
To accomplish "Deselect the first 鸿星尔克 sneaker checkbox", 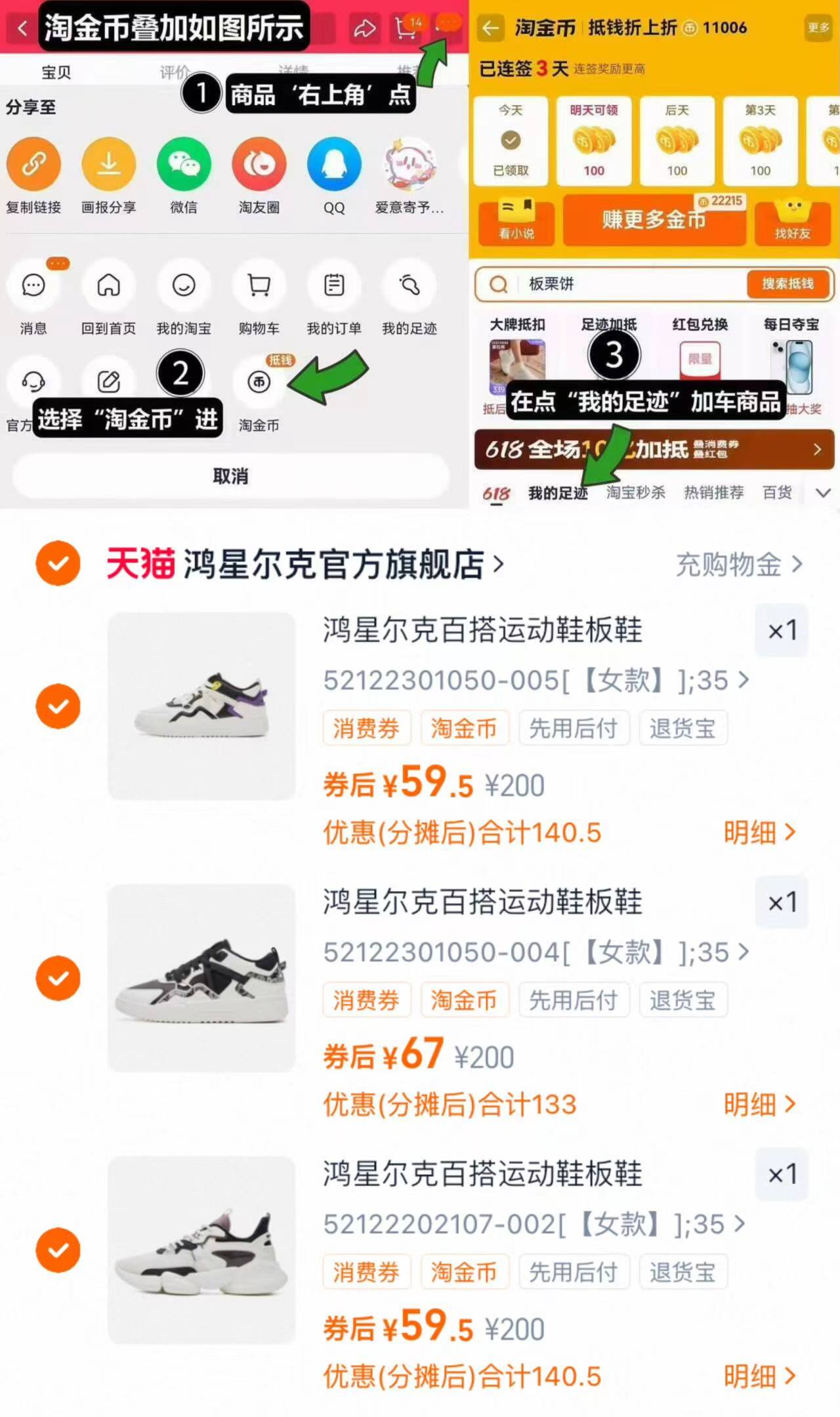I will pyautogui.click(x=58, y=706).
